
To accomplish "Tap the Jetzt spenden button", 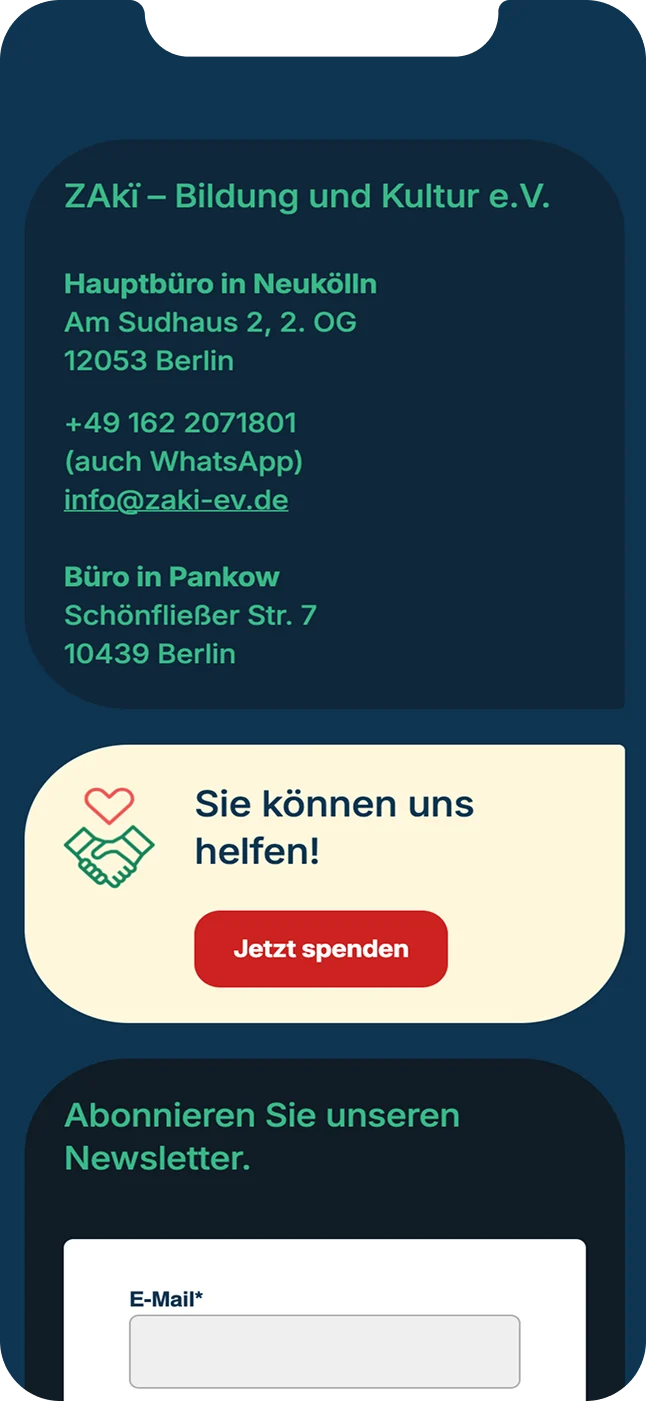I will 321,949.
